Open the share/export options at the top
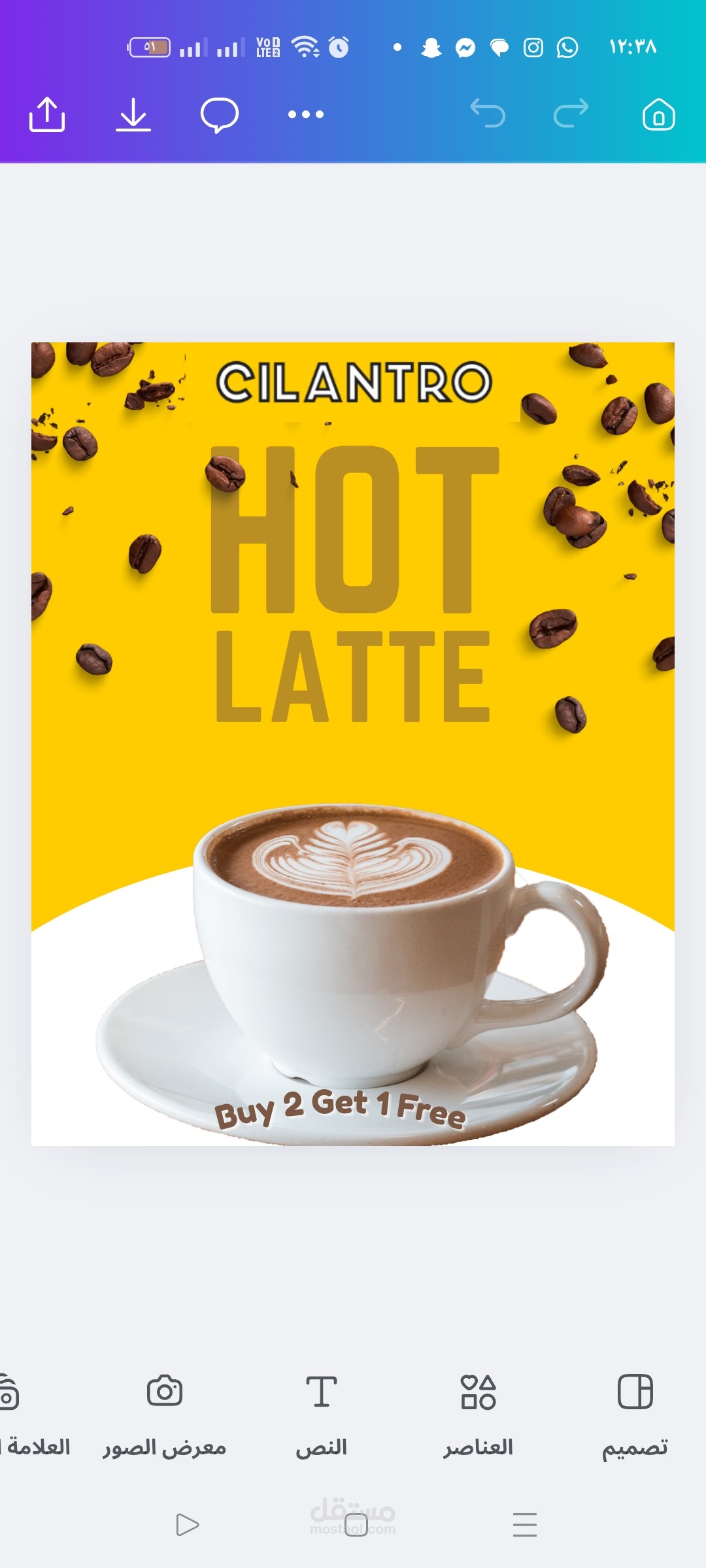Viewport: 706px width, 1568px height. click(x=48, y=116)
